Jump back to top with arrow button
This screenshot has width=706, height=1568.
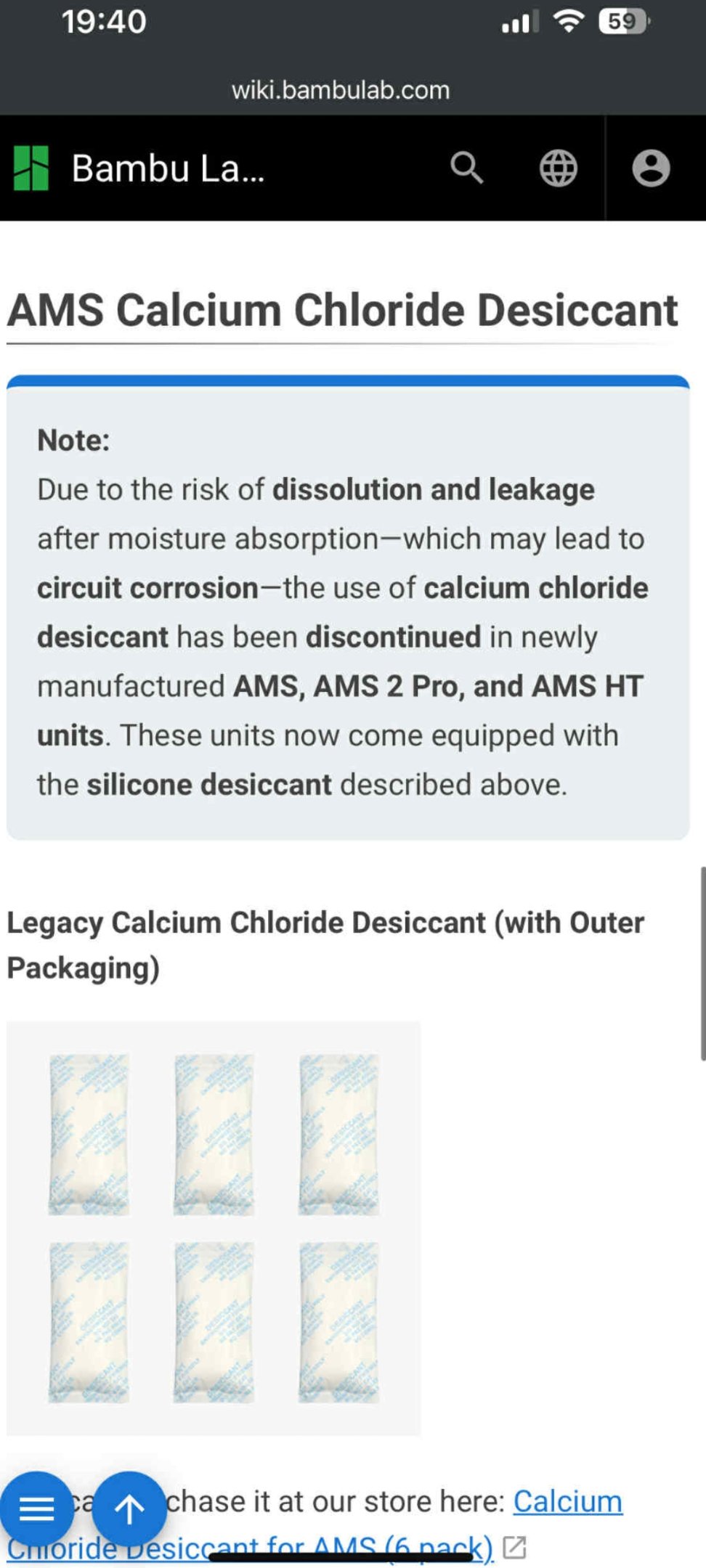point(129,1508)
